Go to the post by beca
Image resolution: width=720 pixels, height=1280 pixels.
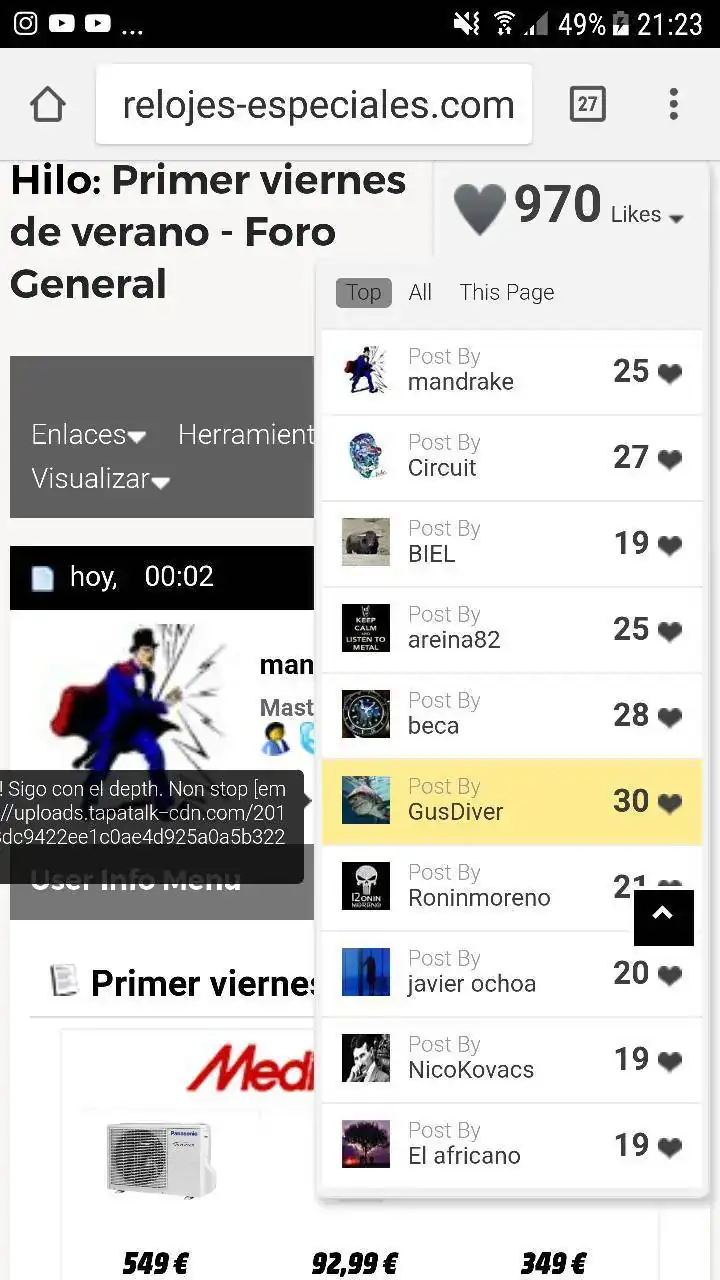(511, 715)
